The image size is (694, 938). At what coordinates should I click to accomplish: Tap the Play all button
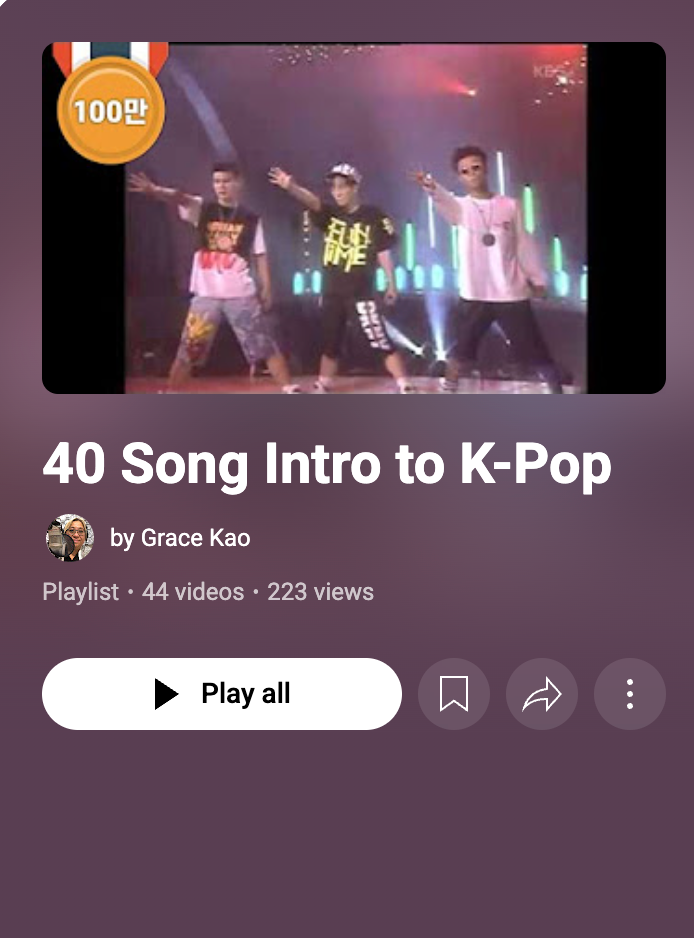tap(222, 694)
